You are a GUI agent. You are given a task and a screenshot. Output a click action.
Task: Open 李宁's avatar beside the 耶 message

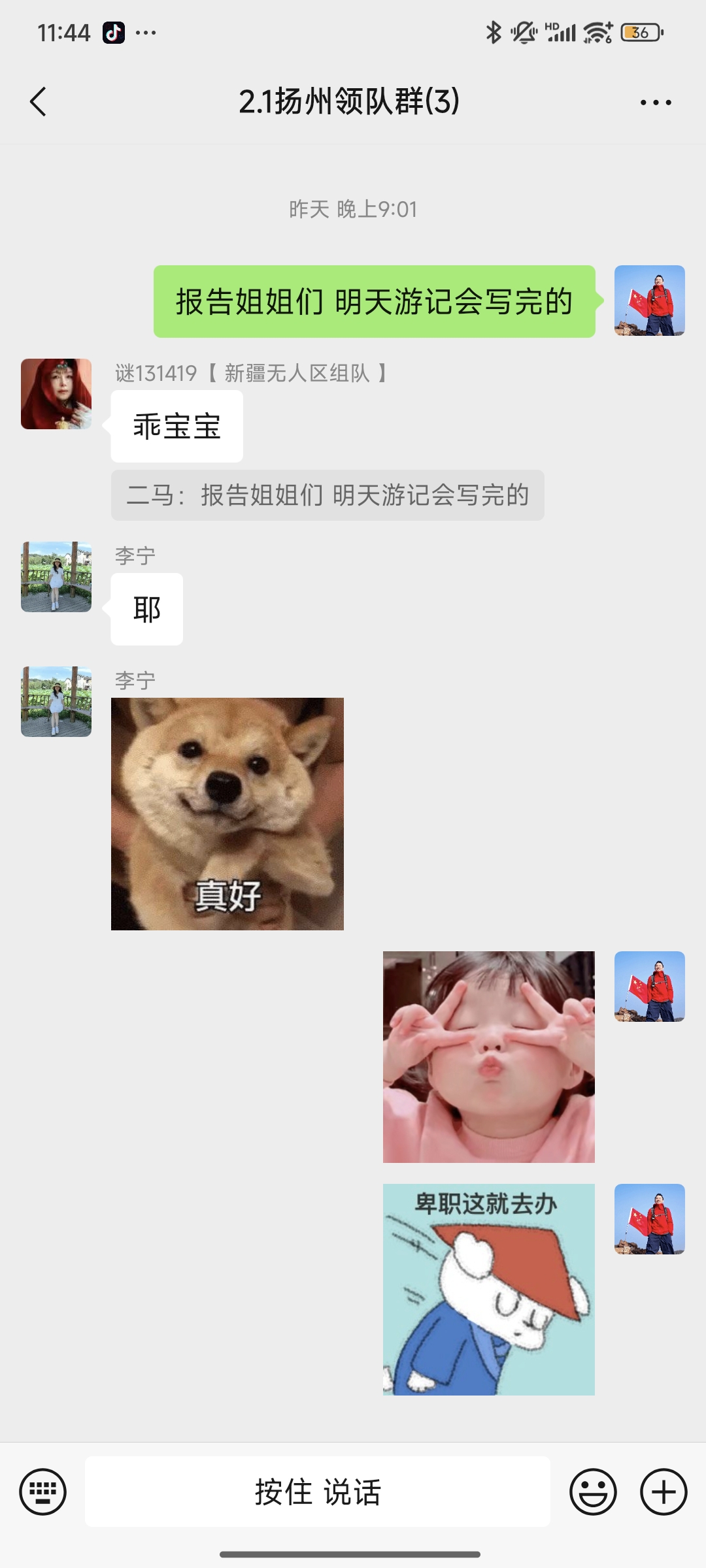(56, 577)
